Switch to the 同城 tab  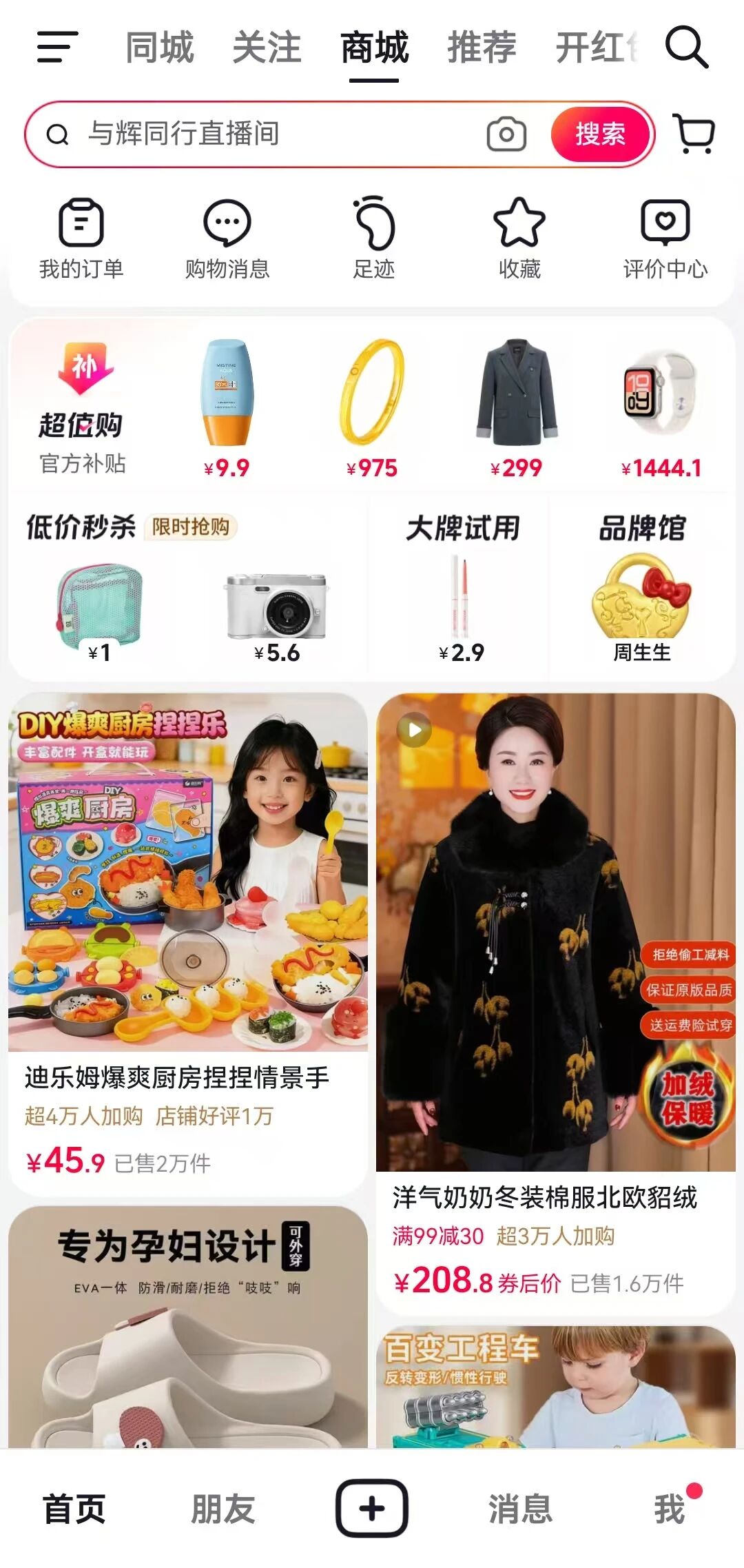(x=159, y=48)
